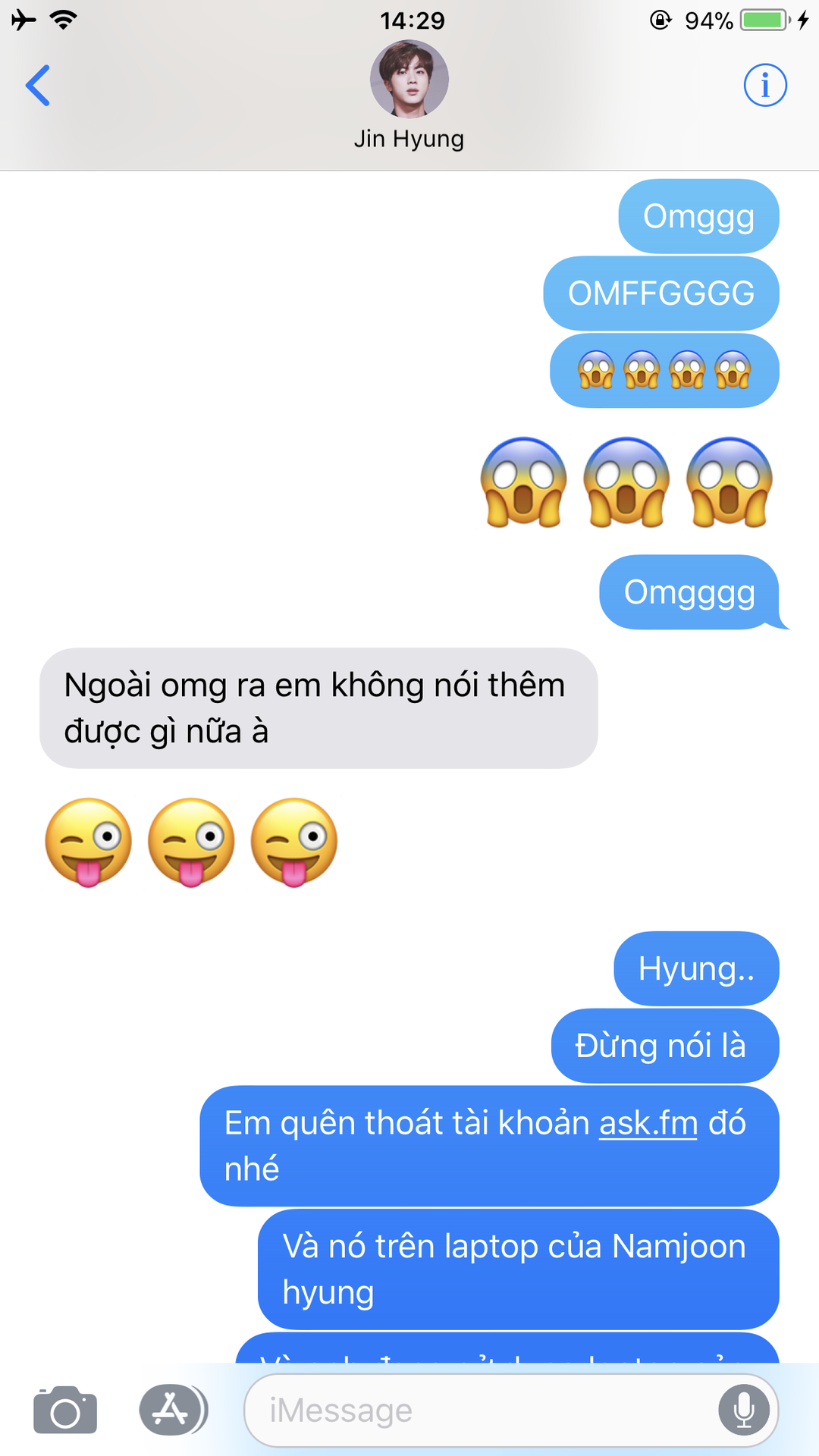819x1456 pixels.
Task: Open the camera to attach a photo
Action: click(x=65, y=1410)
